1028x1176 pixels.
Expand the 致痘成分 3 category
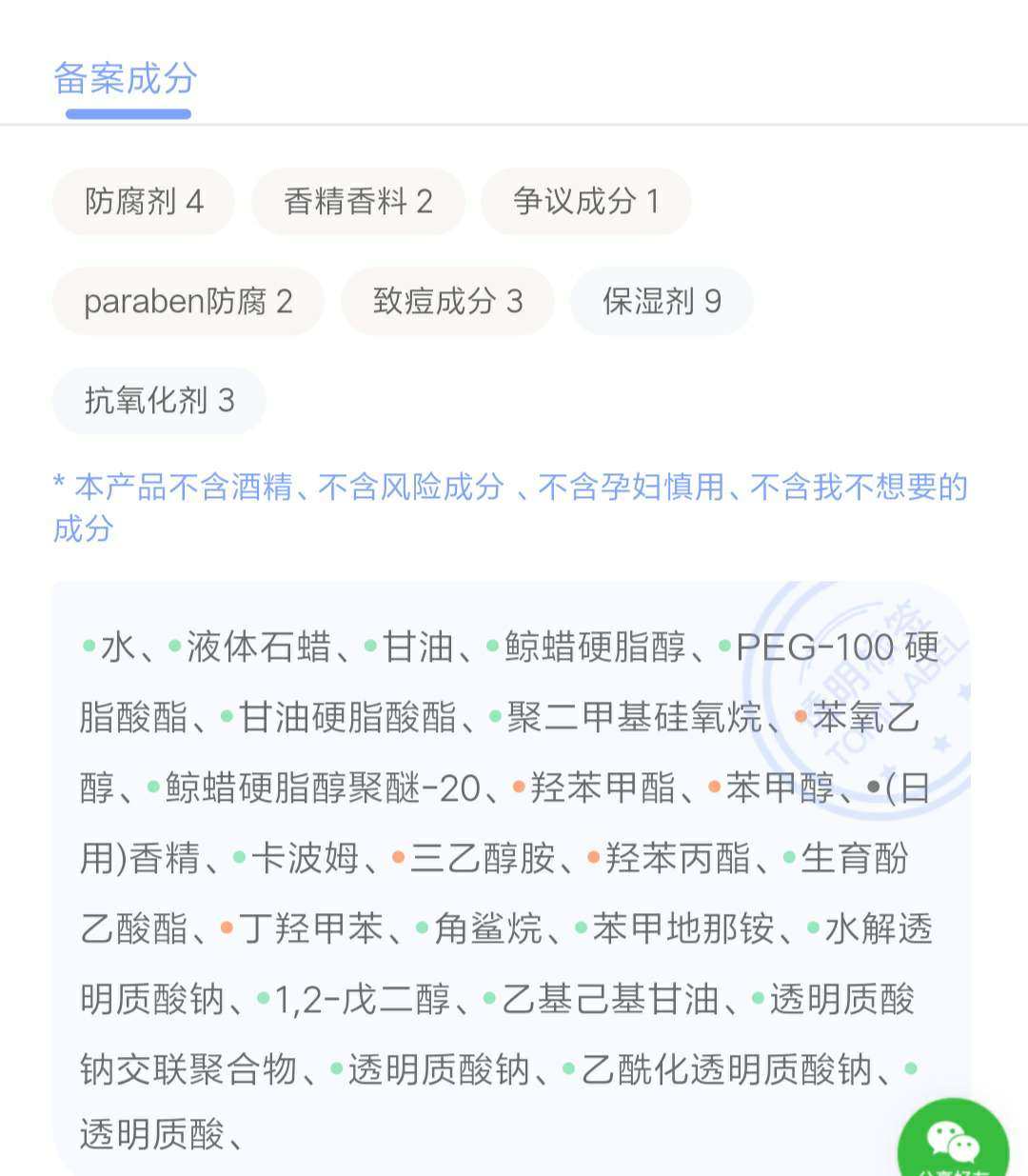pos(447,302)
